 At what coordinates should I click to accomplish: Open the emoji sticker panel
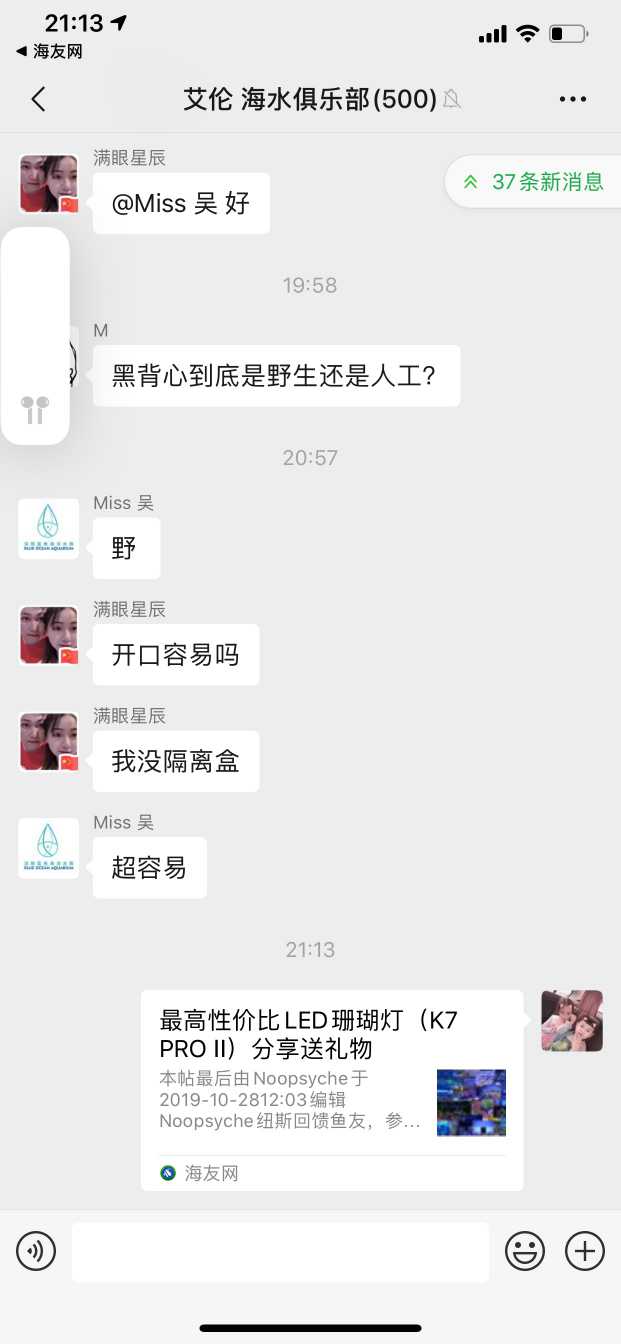point(524,1251)
